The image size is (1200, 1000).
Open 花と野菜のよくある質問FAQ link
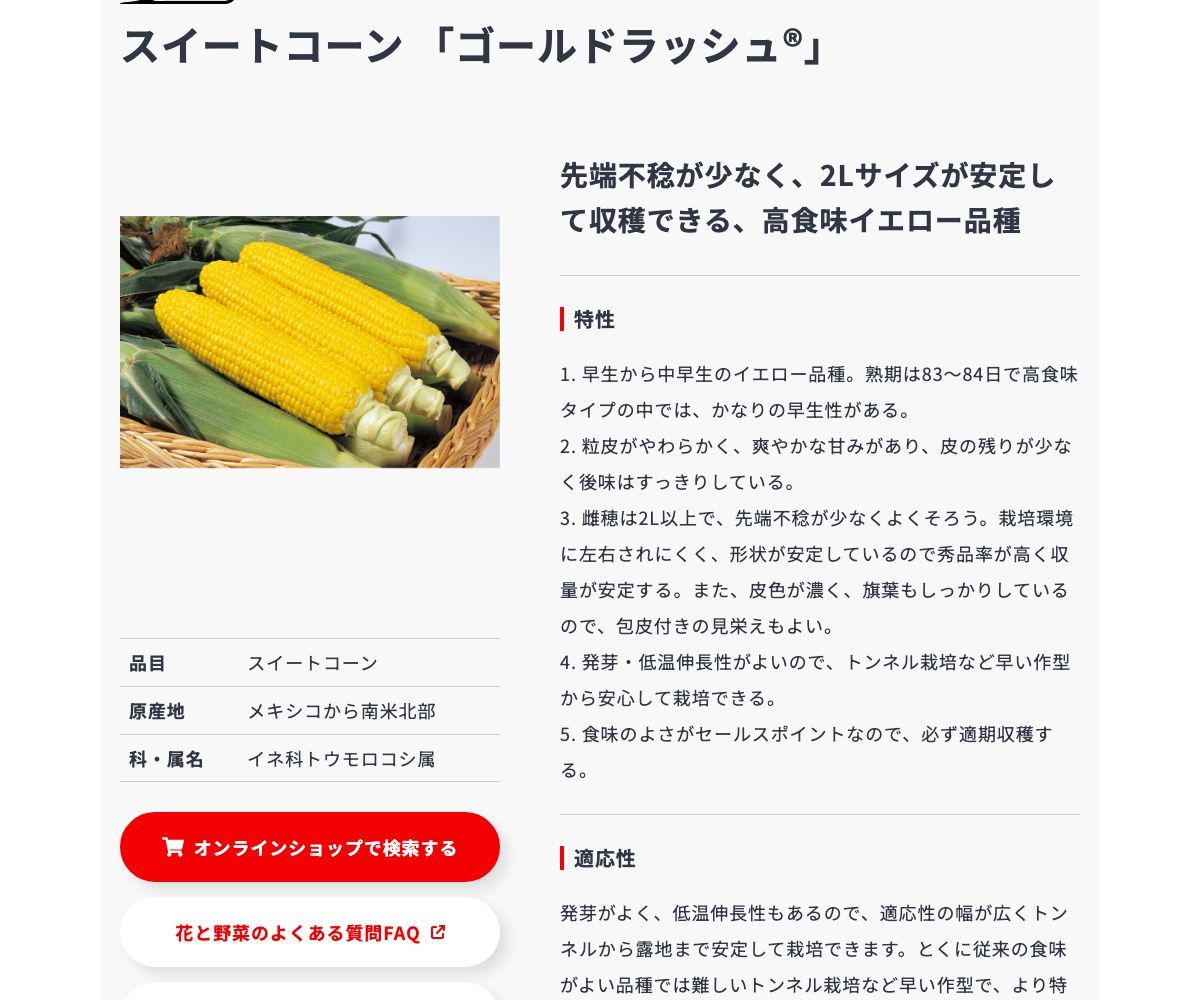click(310, 932)
